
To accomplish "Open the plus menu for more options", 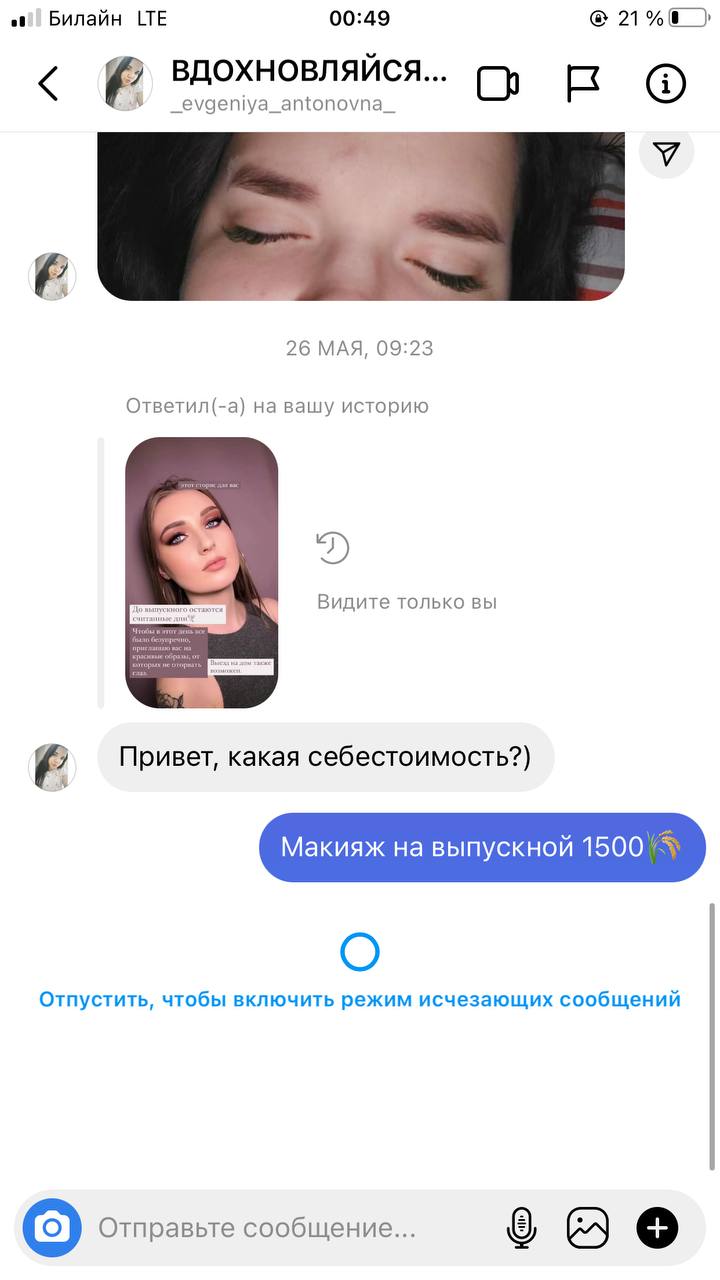I will [x=657, y=1227].
